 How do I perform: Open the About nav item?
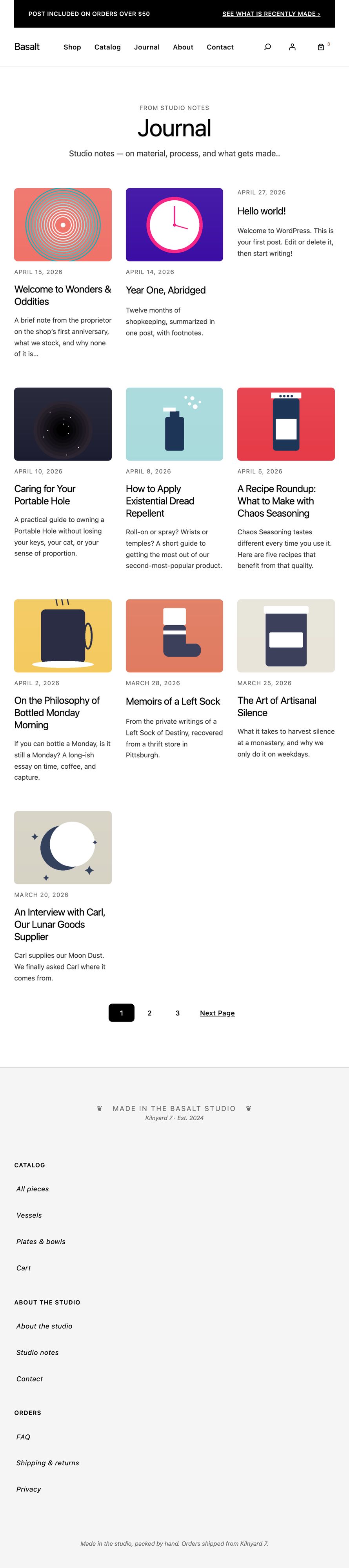[183, 47]
